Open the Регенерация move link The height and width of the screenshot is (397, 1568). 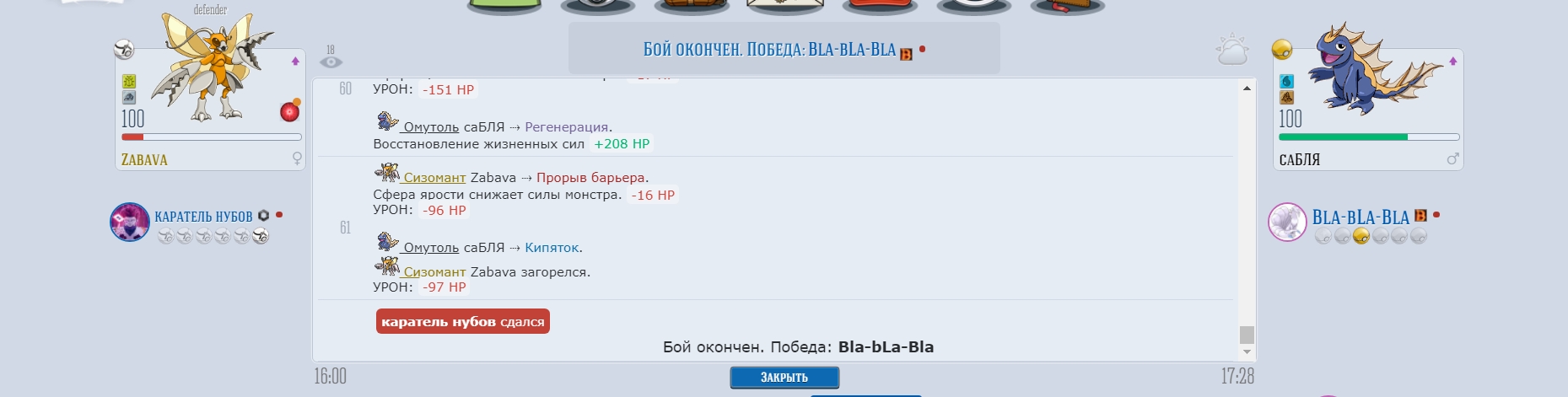pyautogui.click(x=566, y=127)
